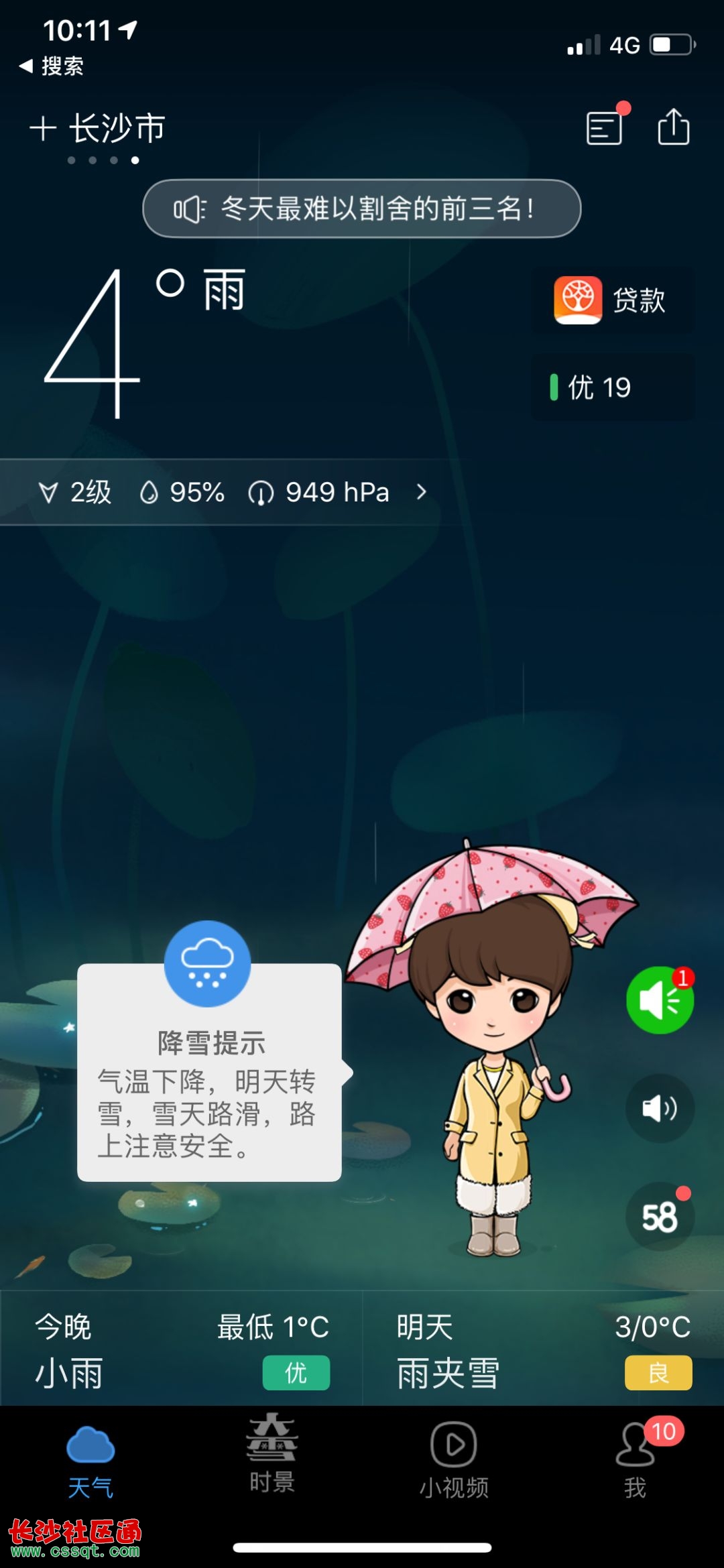Play the voice weather broadcast
The height and width of the screenshot is (1568, 724).
(x=660, y=1108)
